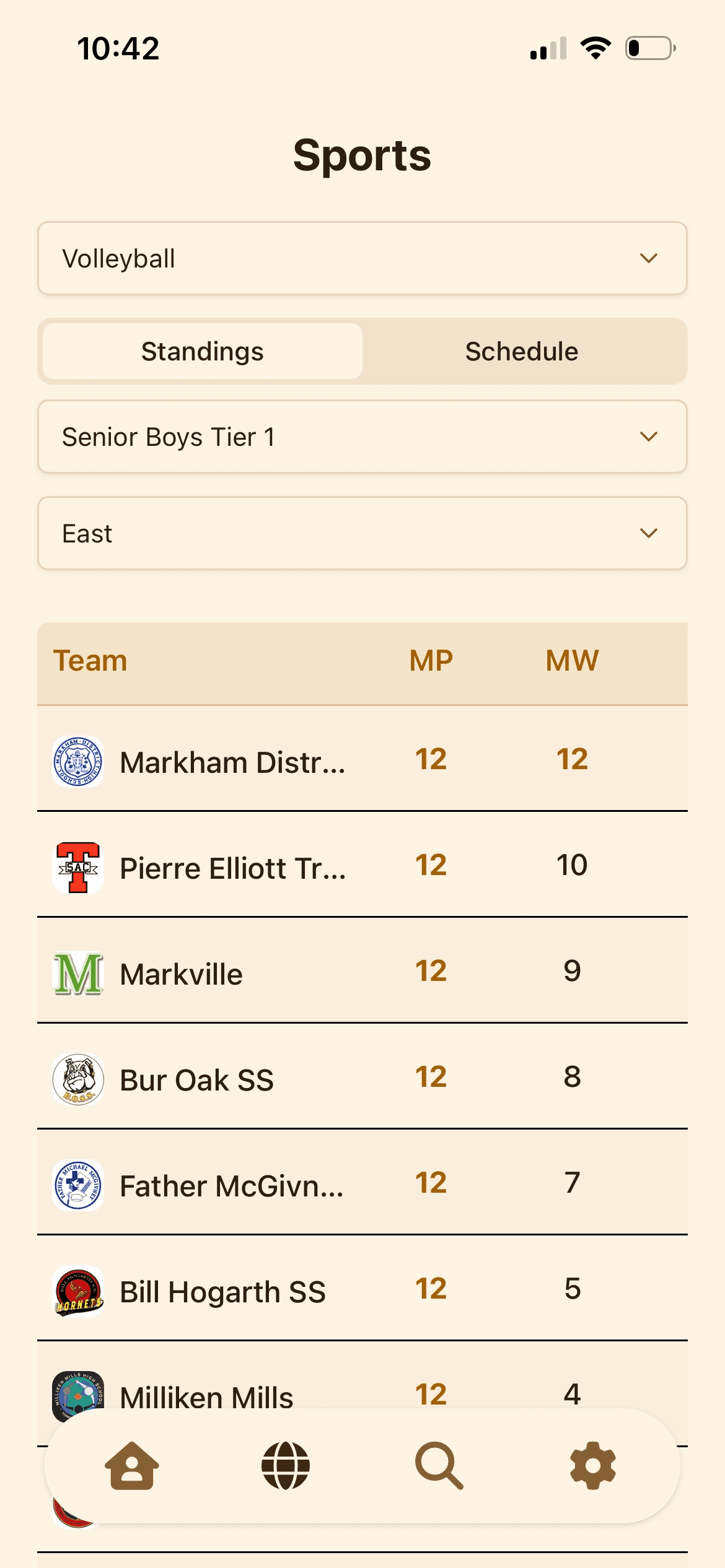The image size is (725, 1568).
Task: Open the search tab
Action: point(439,1465)
